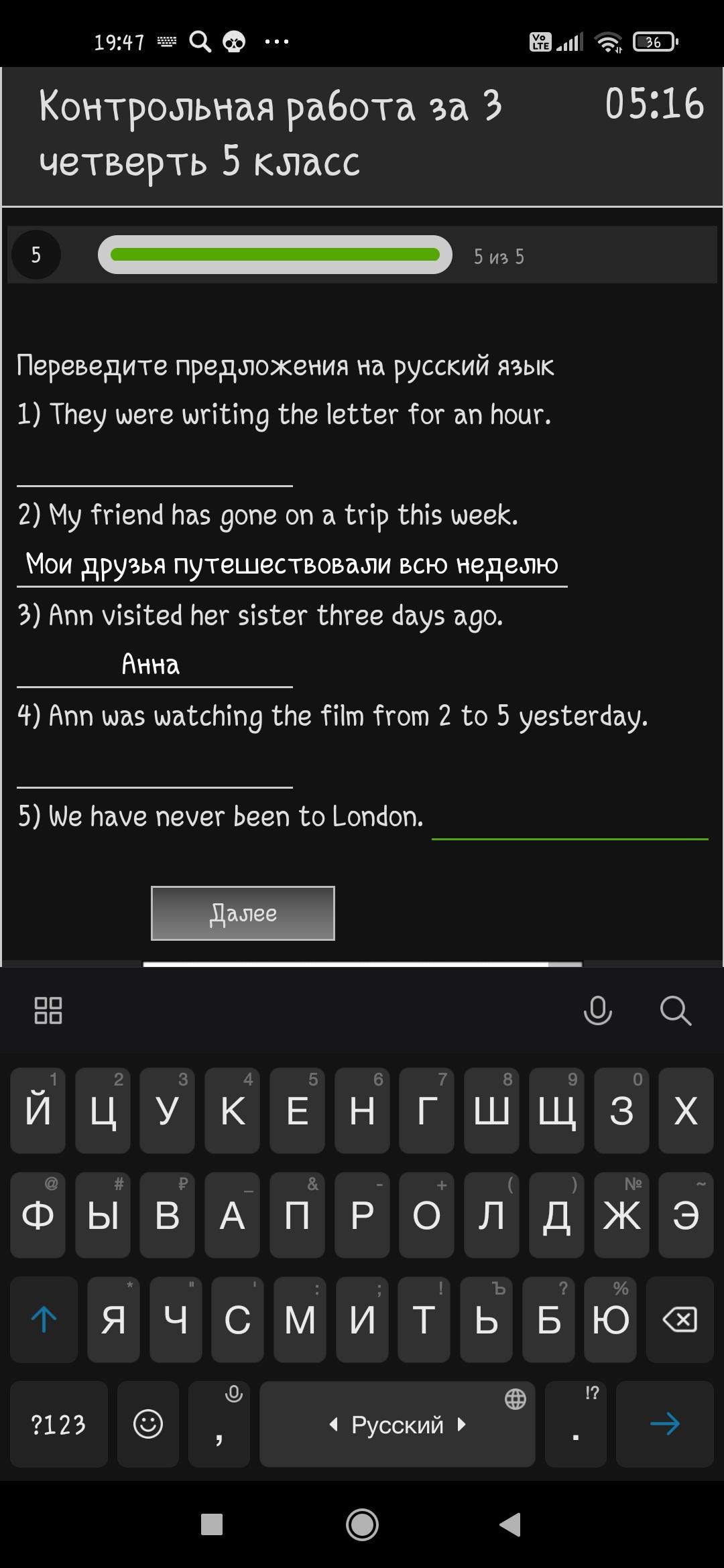
Task: Insert a comma with the comma key
Action: tap(219, 1425)
